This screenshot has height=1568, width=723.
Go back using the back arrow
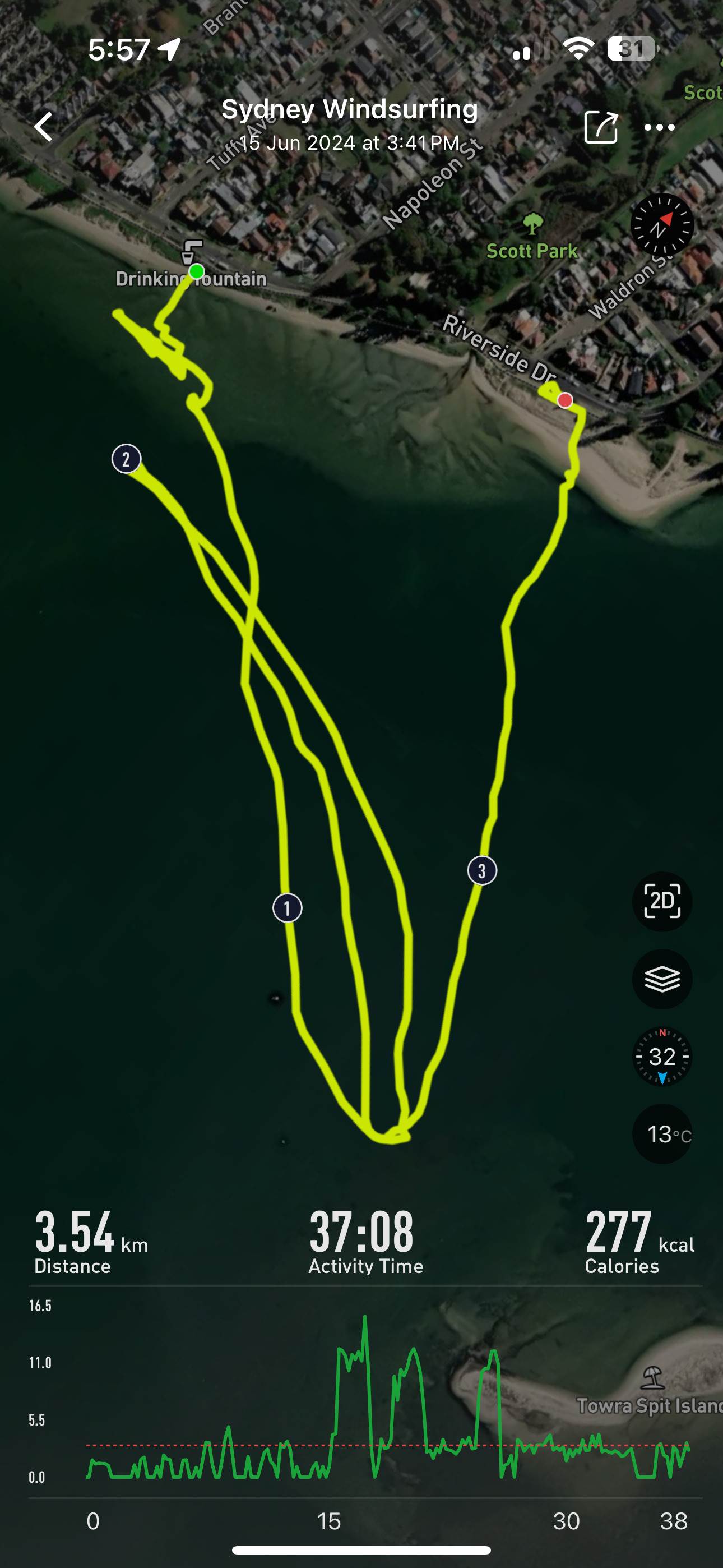(x=44, y=127)
